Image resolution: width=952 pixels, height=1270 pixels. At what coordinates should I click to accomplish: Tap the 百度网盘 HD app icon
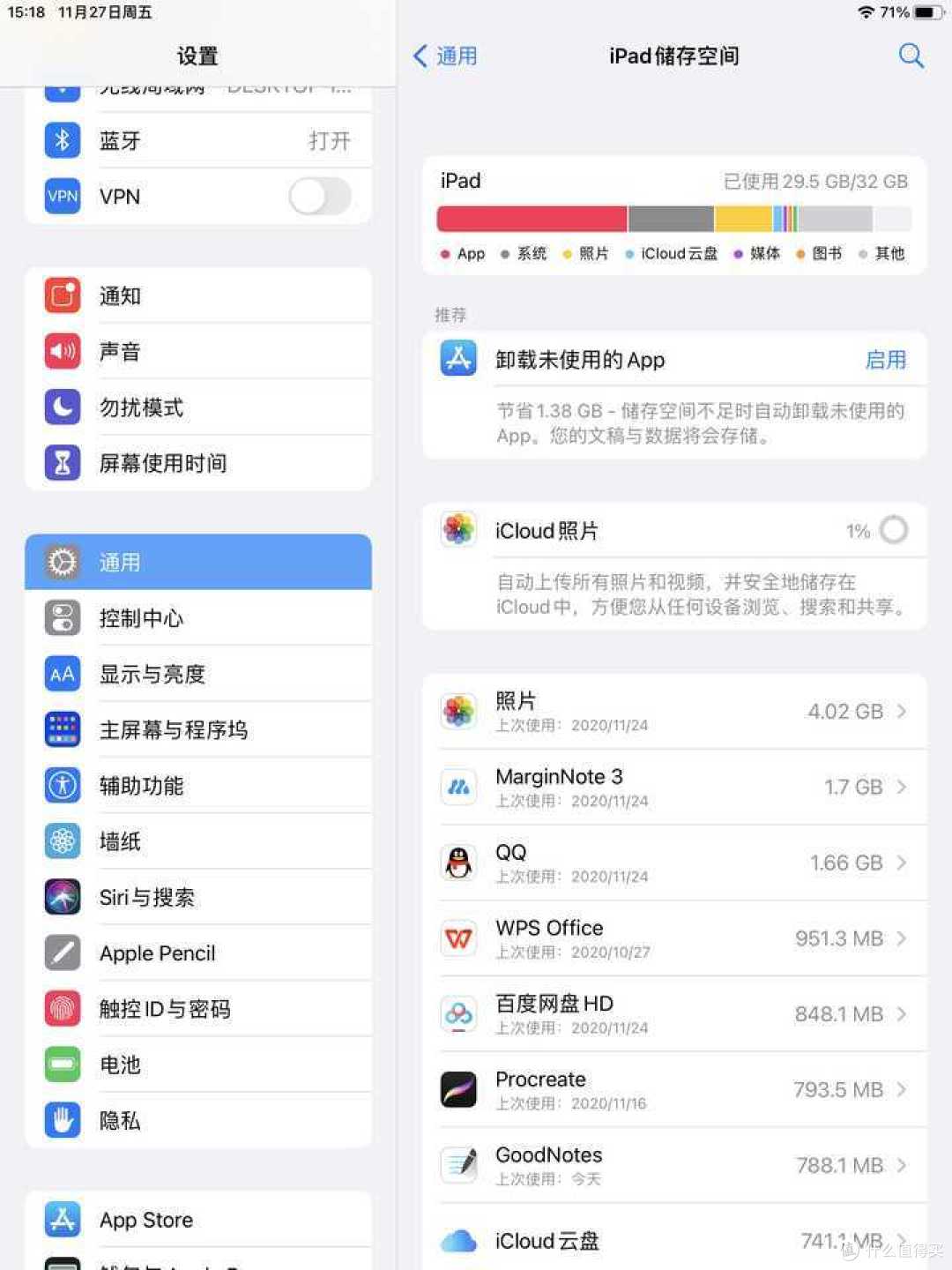(458, 1014)
